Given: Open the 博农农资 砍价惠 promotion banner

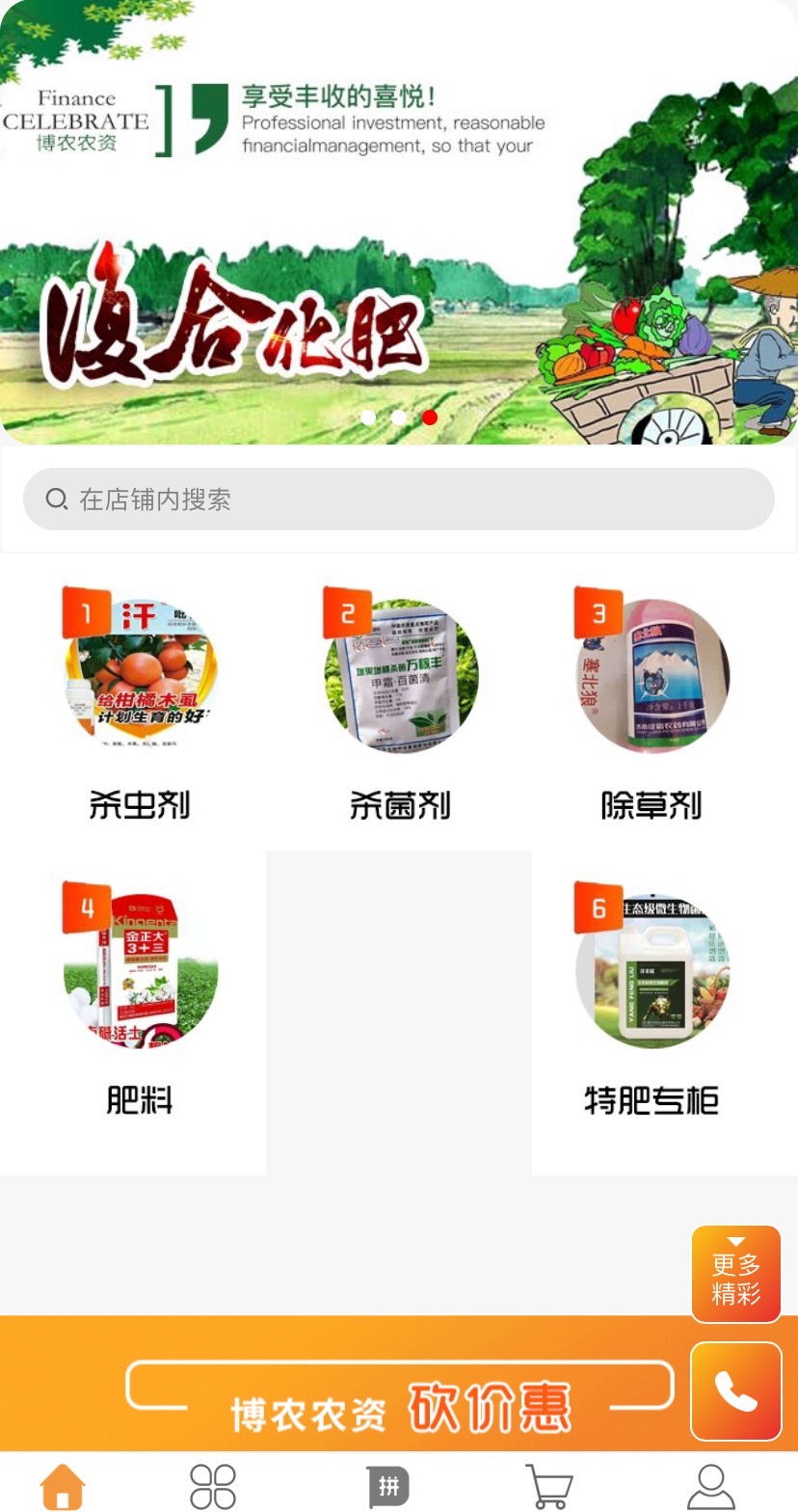Looking at the screenshot, I should [399, 1398].
